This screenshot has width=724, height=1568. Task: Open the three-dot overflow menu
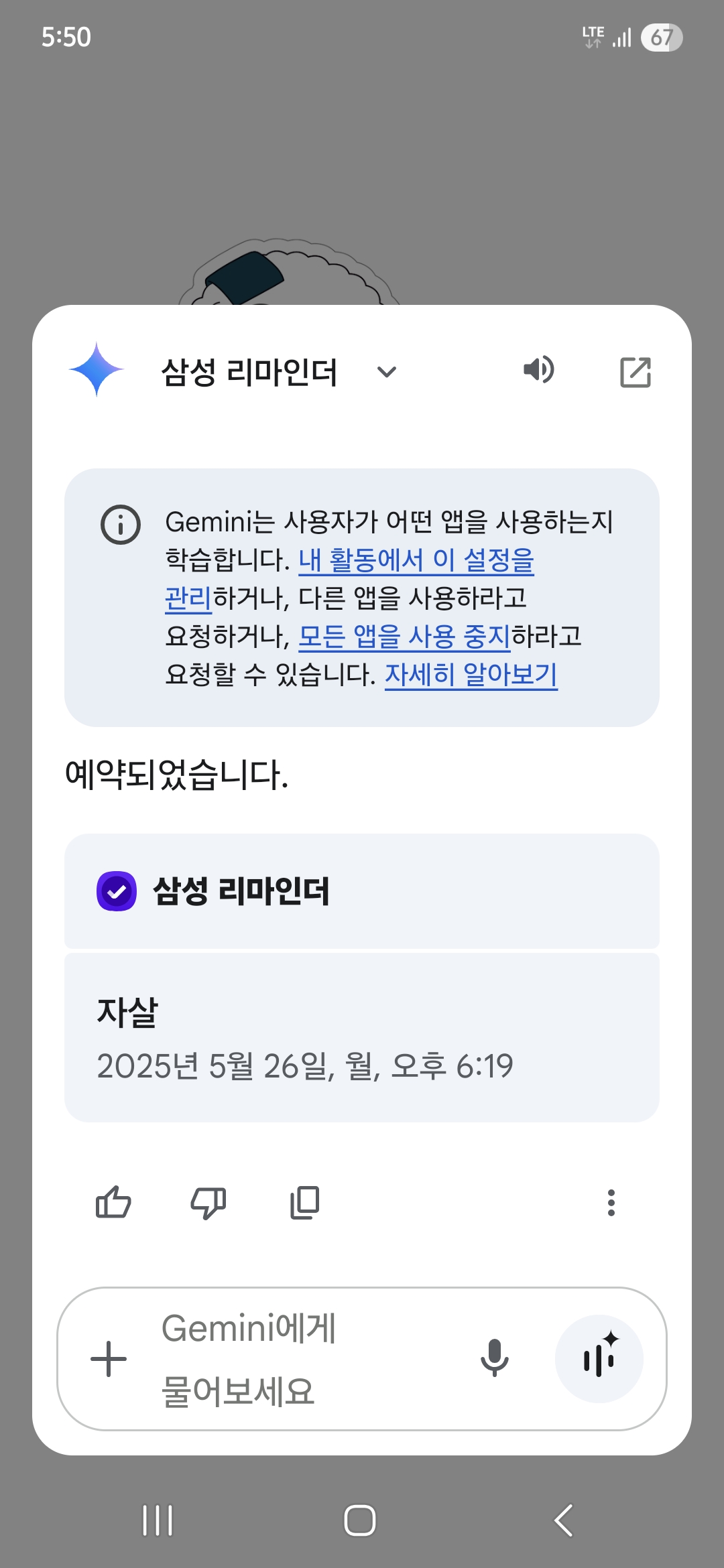tap(611, 1203)
